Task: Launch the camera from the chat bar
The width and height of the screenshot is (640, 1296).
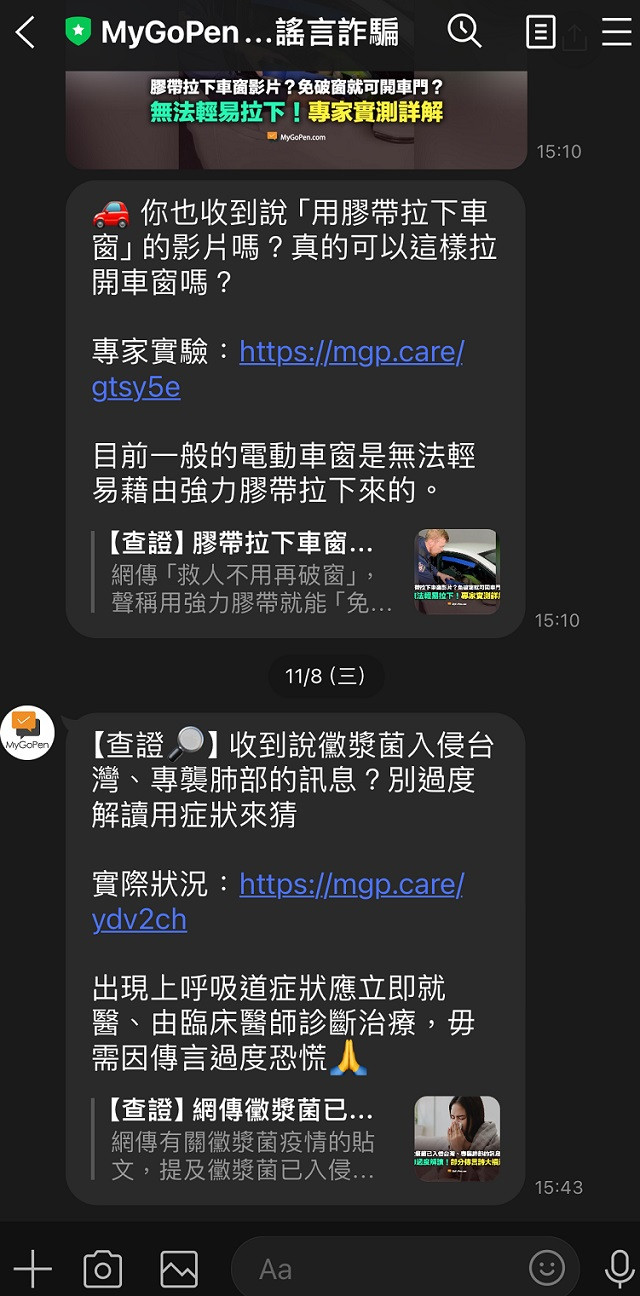Action: [x=102, y=1269]
